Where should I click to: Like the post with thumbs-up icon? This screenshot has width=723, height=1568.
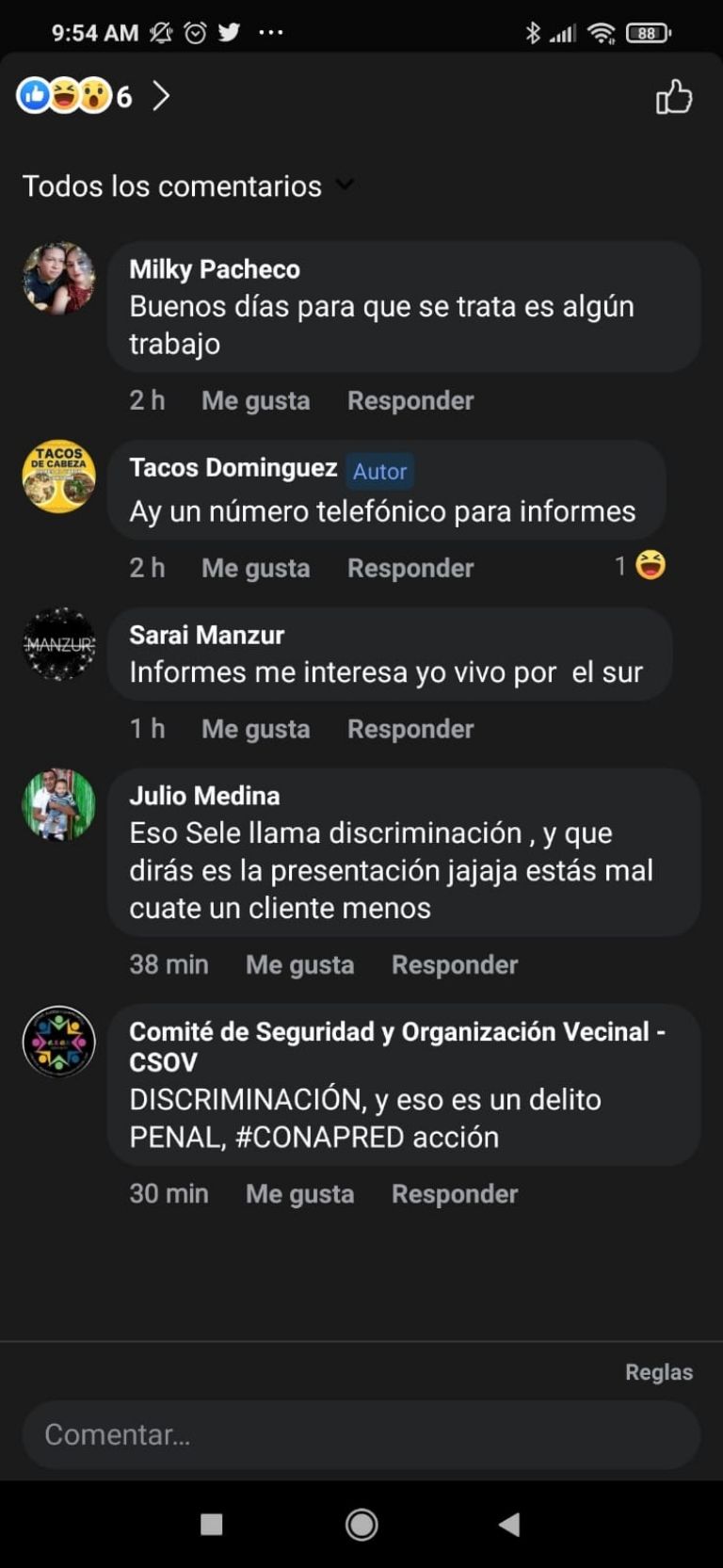point(673,97)
